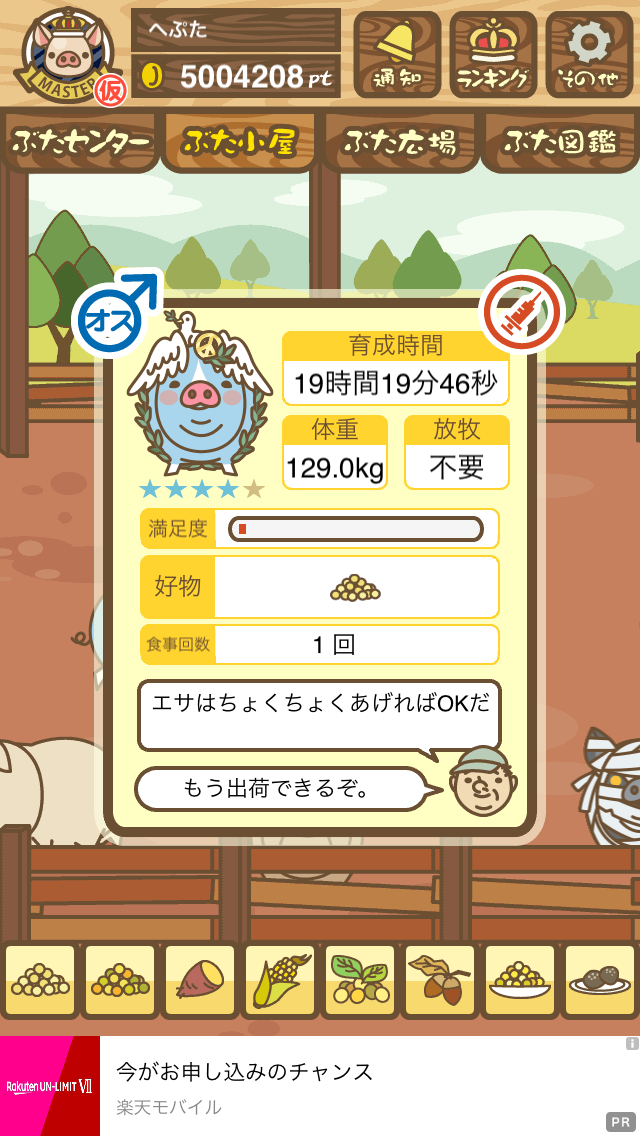The height and width of the screenshot is (1136, 640).
Task: Select the acorn feed
Action: coord(440,981)
